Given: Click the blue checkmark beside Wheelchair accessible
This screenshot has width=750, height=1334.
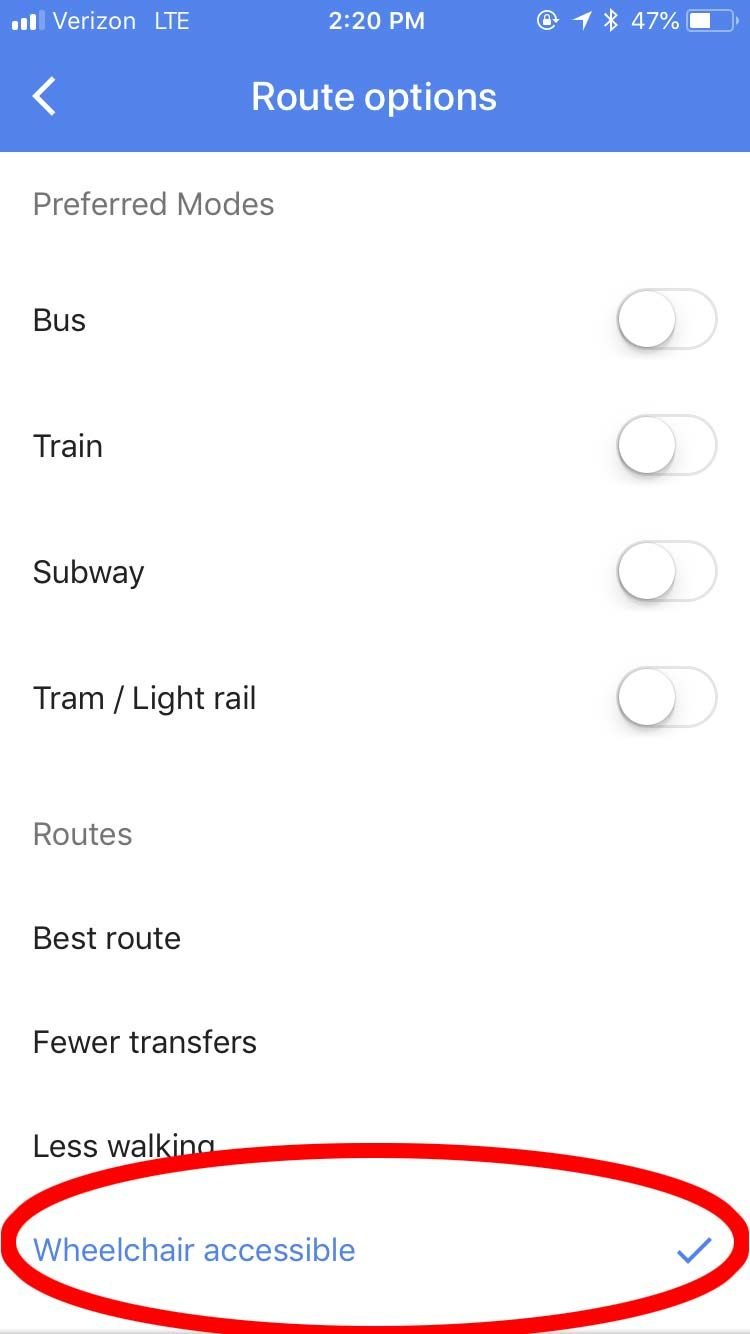Looking at the screenshot, I should (694, 1249).
